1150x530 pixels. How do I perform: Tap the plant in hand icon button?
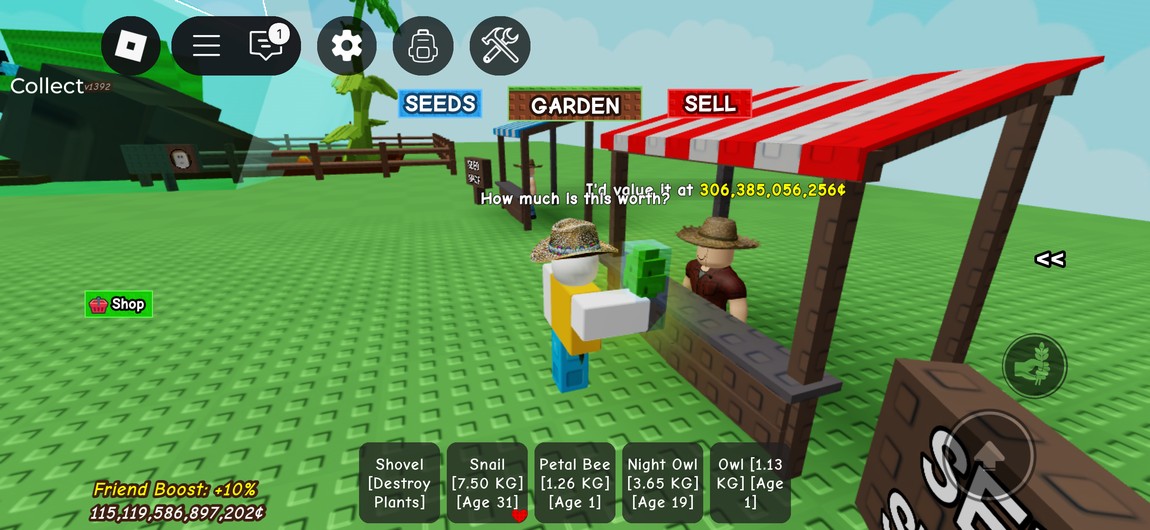[1035, 366]
